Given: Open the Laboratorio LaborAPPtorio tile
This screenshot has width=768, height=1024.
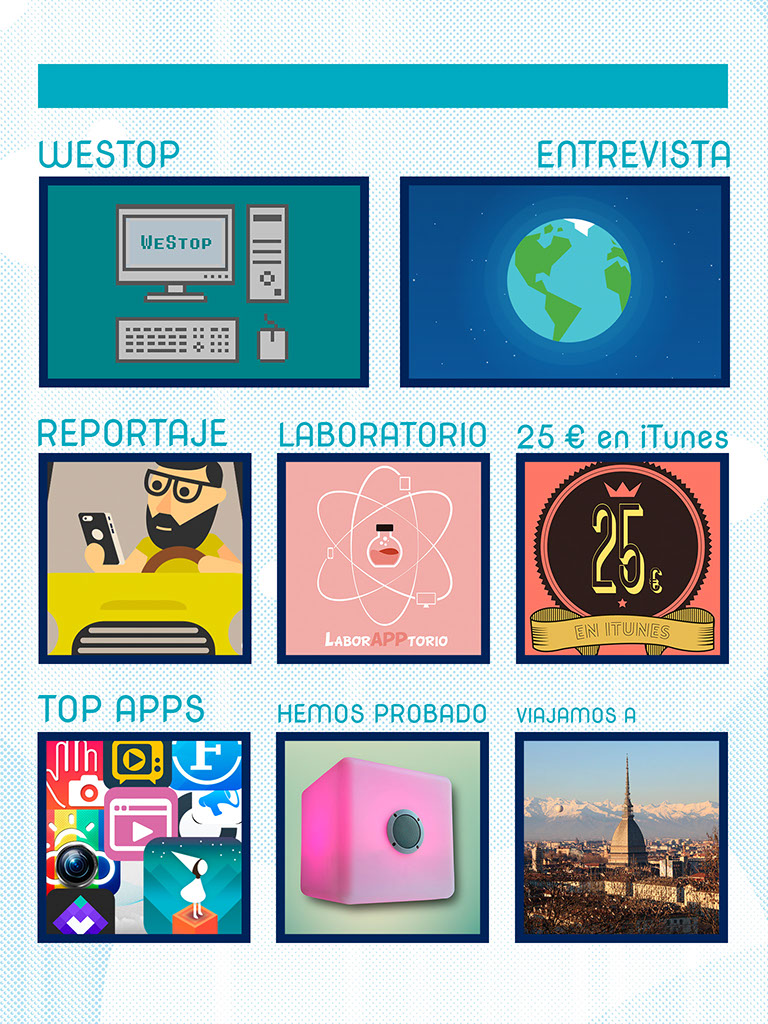Looking at the screenshot, I should [383, 558].
